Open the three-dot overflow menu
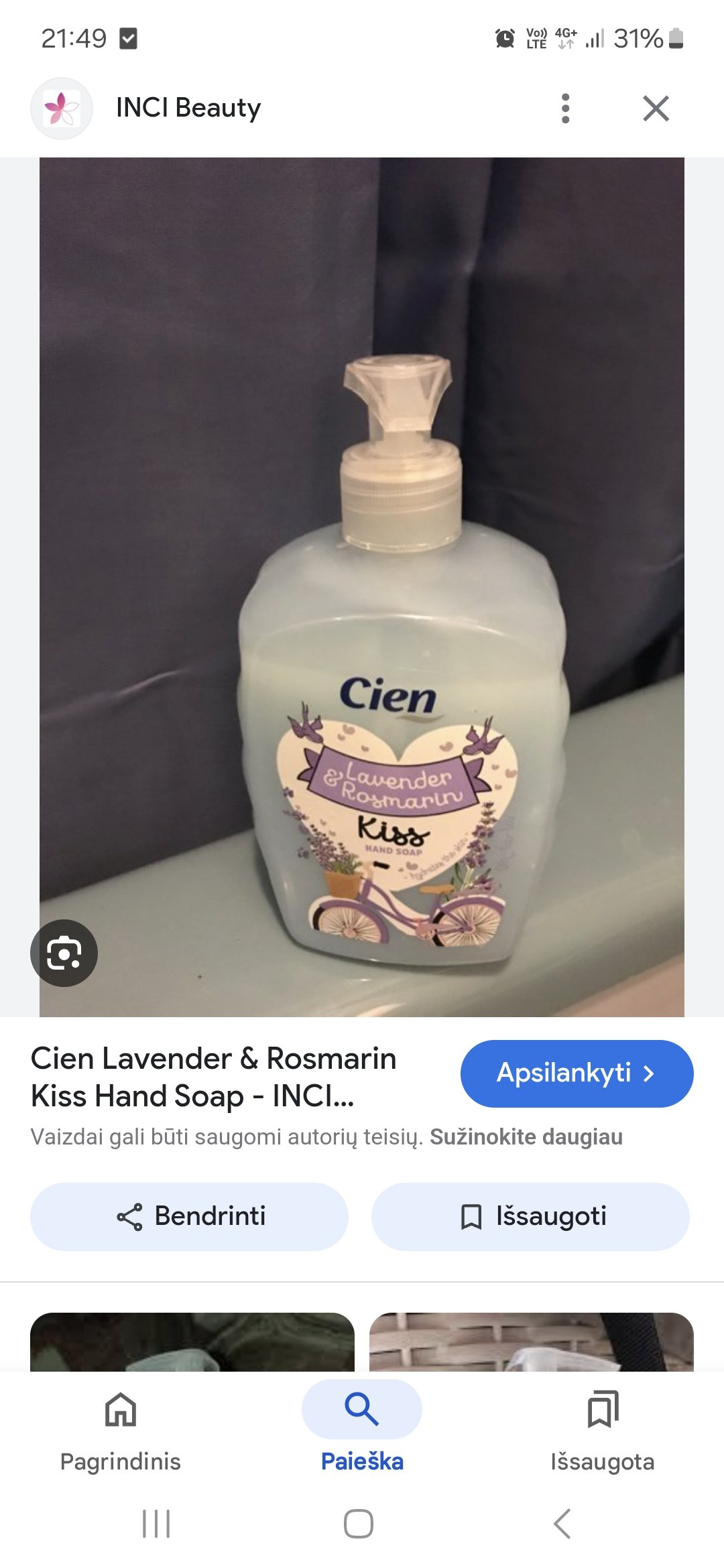The height and width of the screenshot is (1568, 724). click(x=565, y=108)
